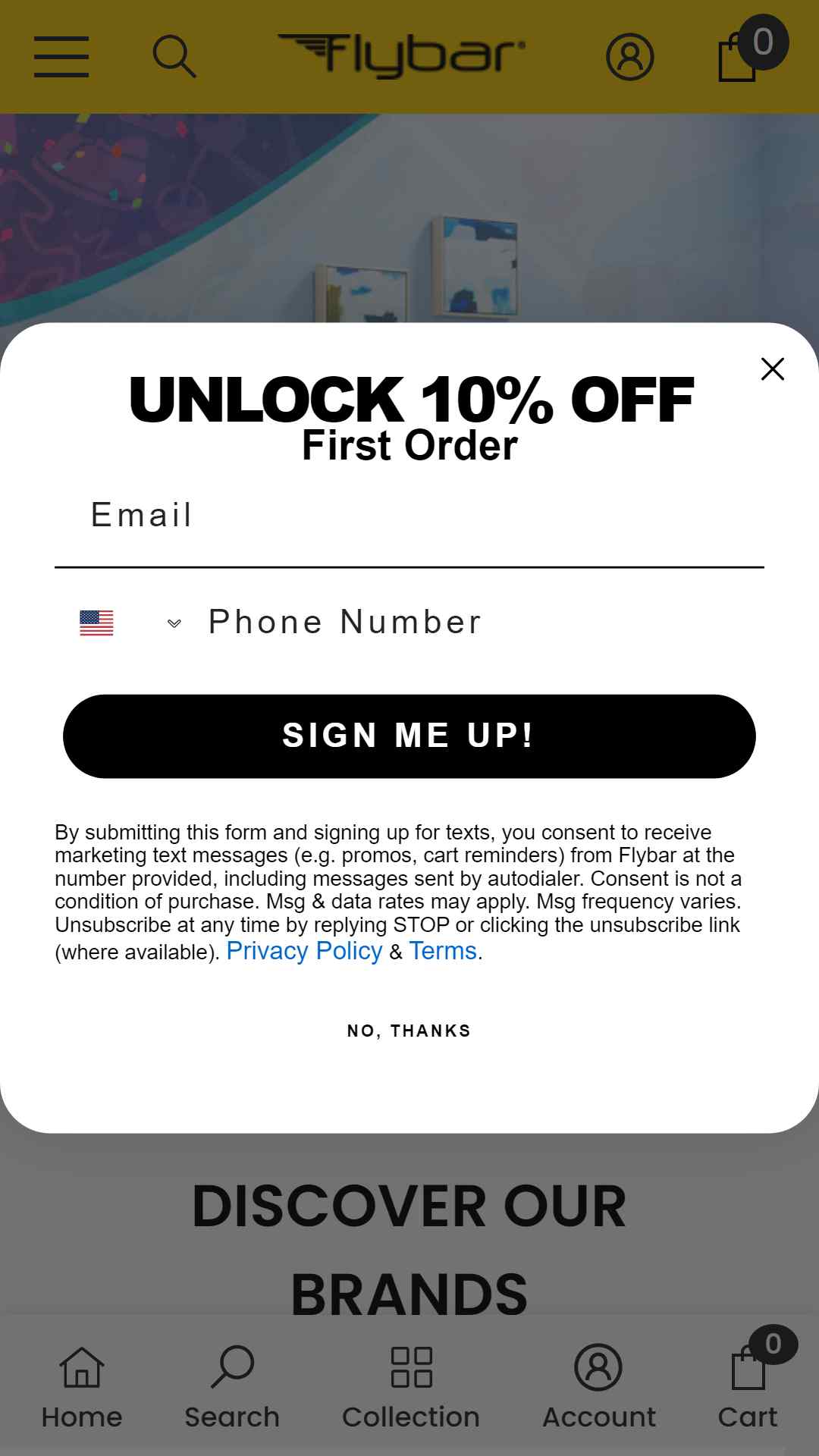The width and height of the screenshot is (819, 1456).
Task: Open the Collection tab
Action: tap(411, 1388)
